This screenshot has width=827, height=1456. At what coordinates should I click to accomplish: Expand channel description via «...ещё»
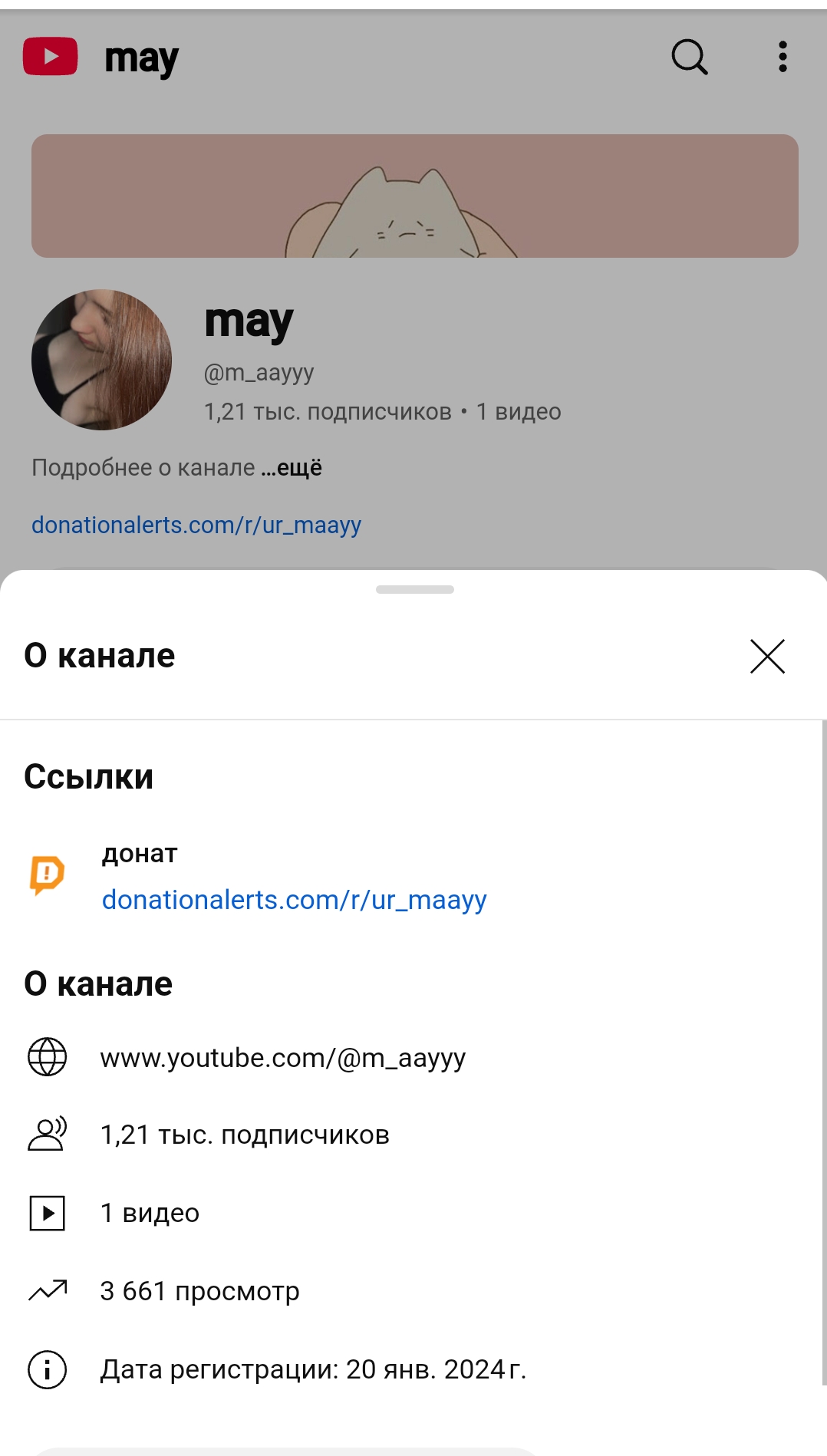click(292, 467)
